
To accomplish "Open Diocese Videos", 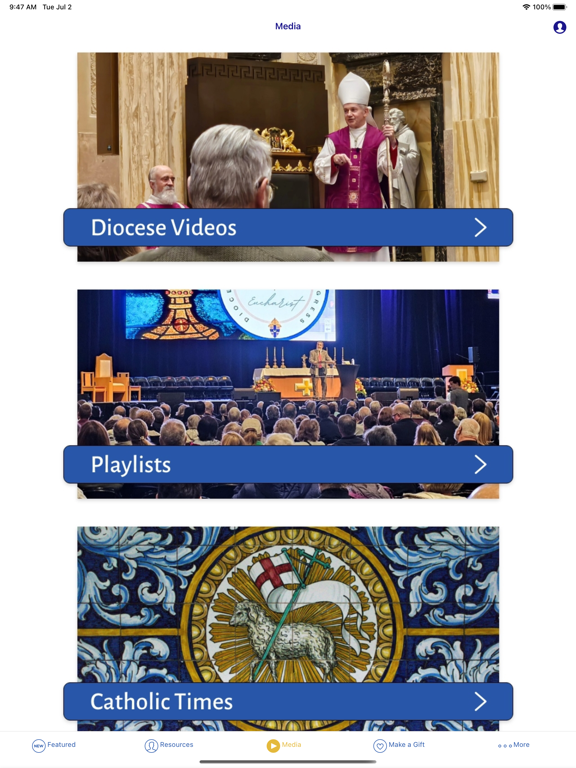I will pyautogui.click(x=288, y=227).
